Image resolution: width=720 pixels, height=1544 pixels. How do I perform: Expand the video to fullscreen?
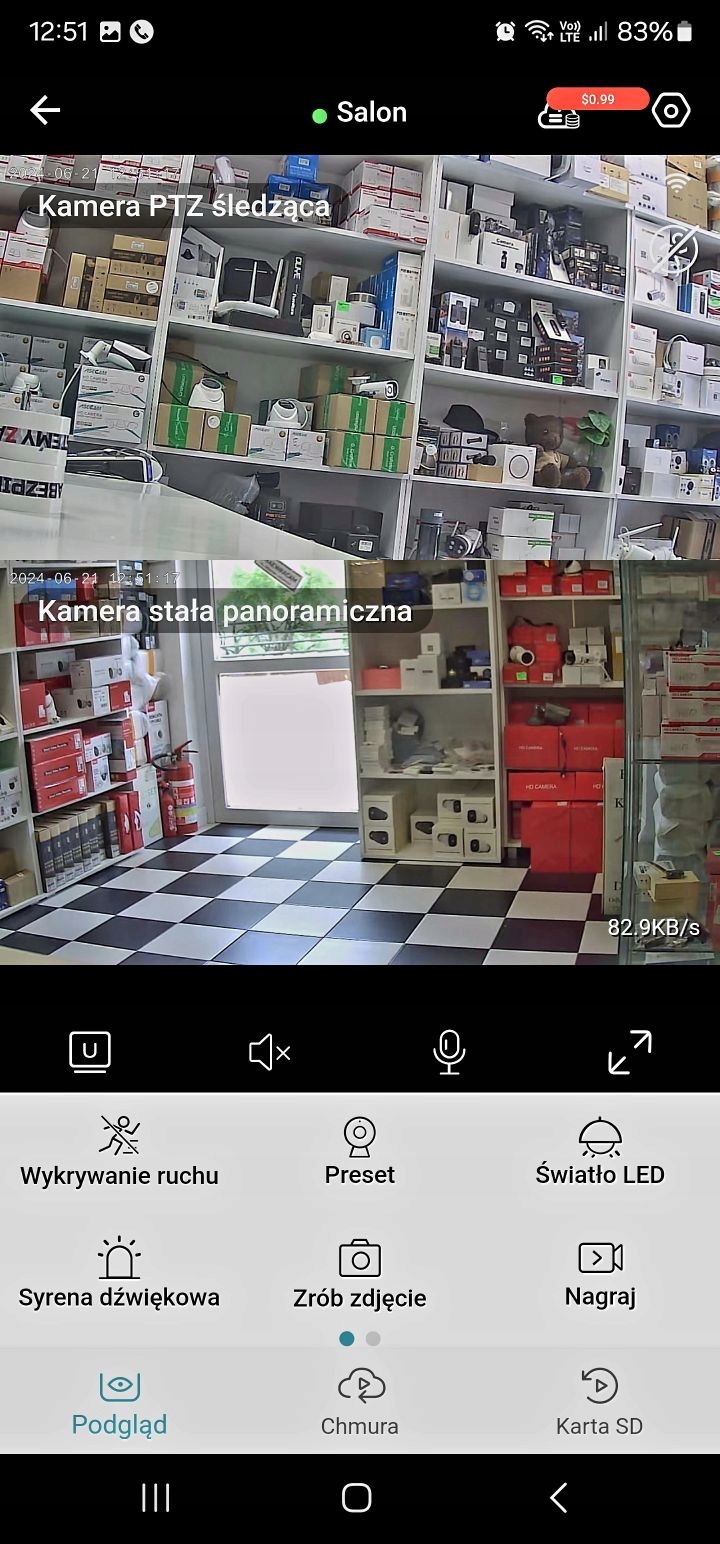630,1052
